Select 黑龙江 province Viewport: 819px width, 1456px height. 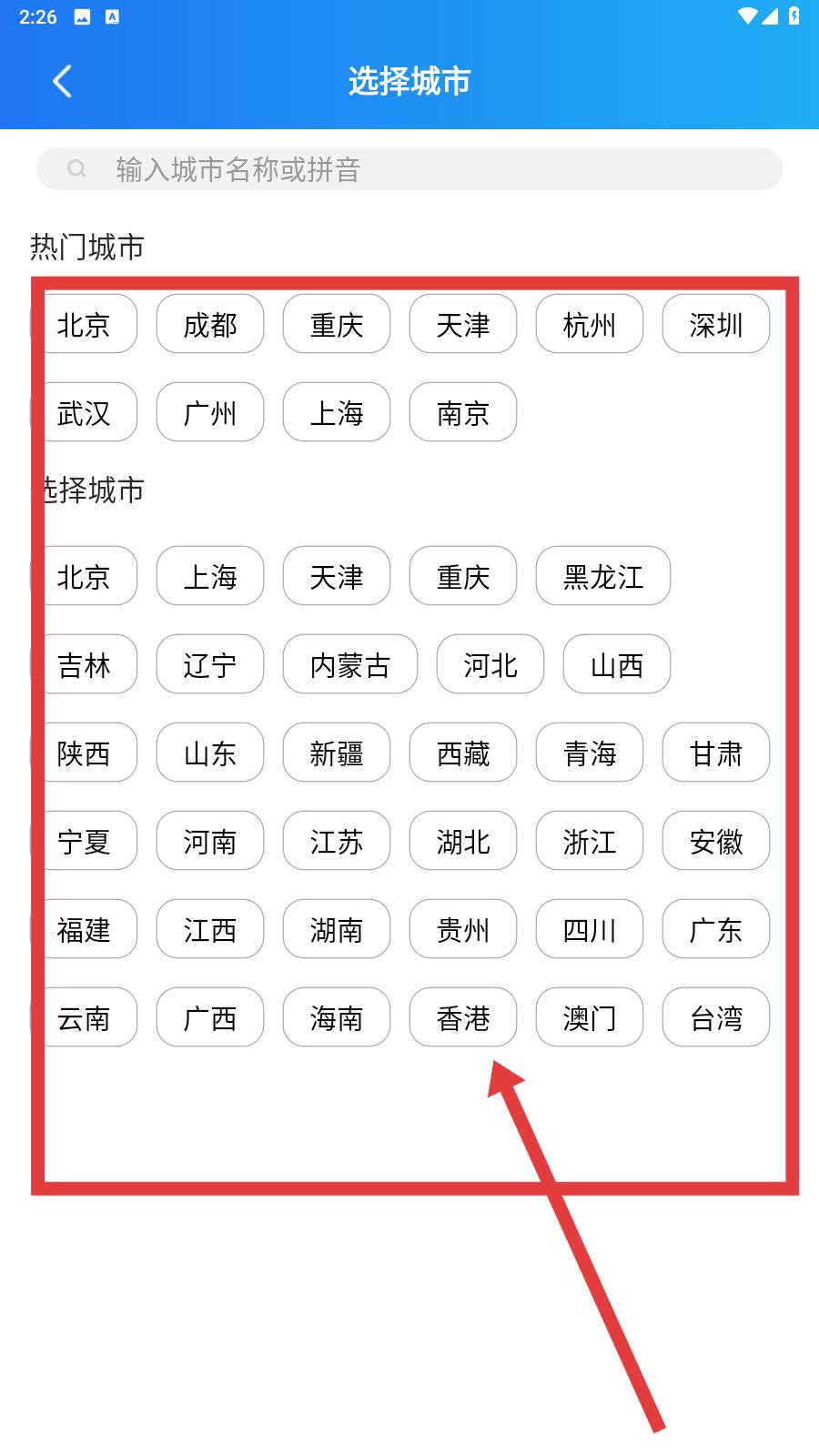tap(603, 576)
